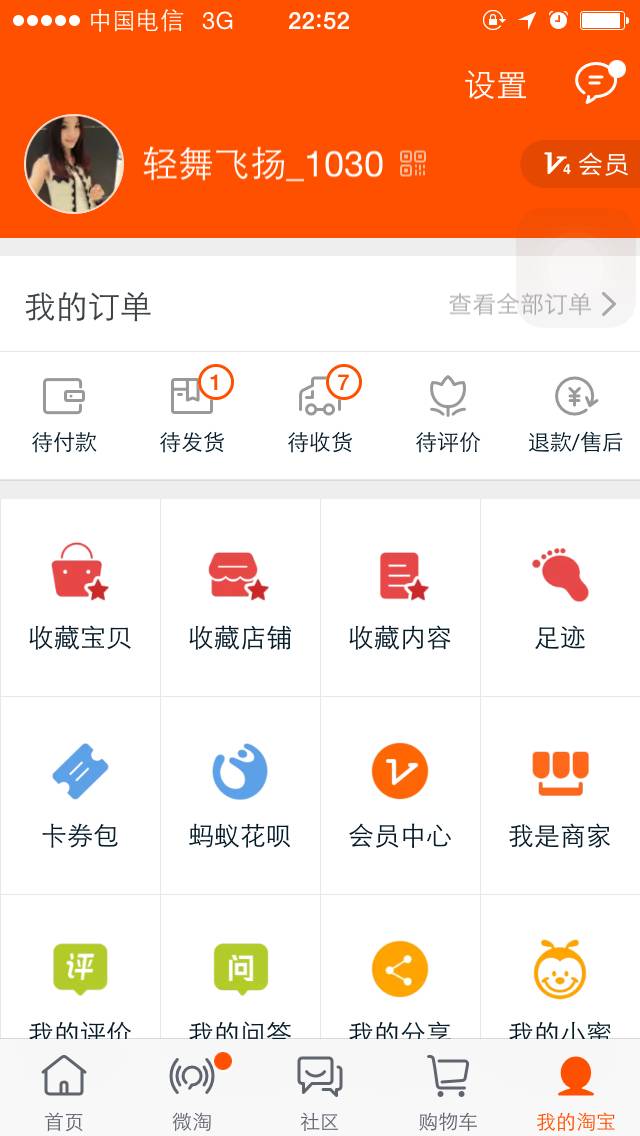Open 待评价 orders to review
Screen dimensions: 640x1136
[448, 415]
